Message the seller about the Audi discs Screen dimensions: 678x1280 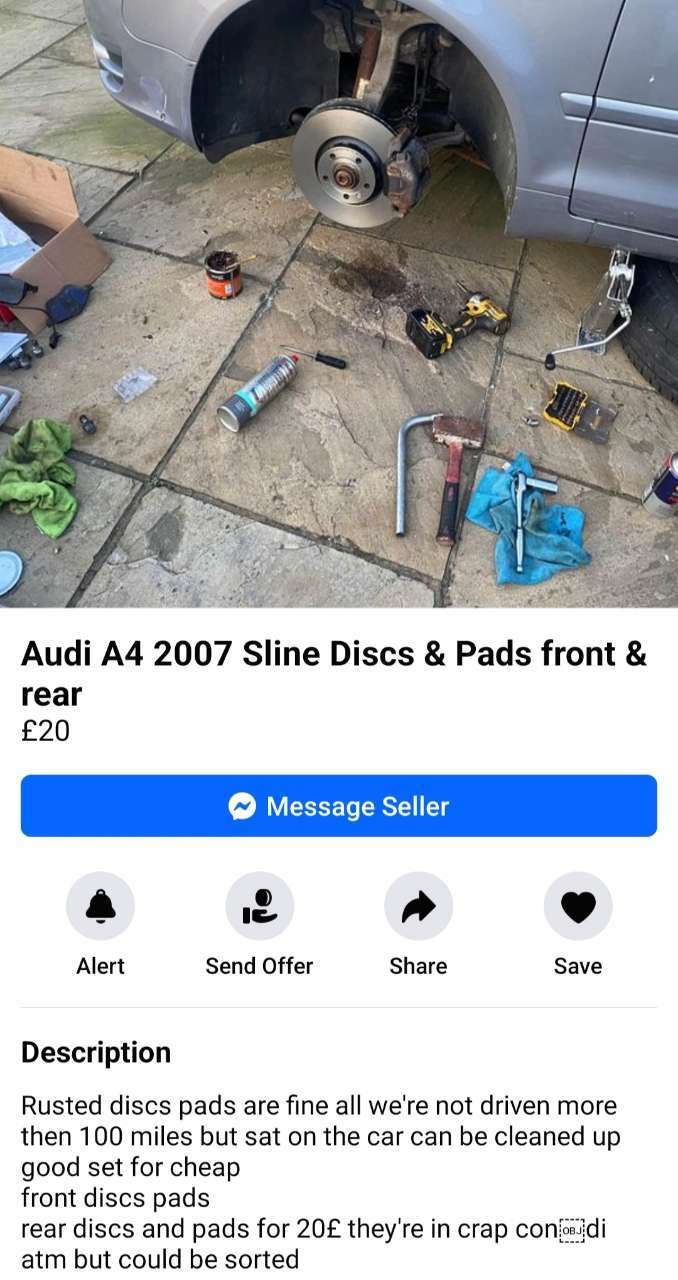(x=339, y=806)
